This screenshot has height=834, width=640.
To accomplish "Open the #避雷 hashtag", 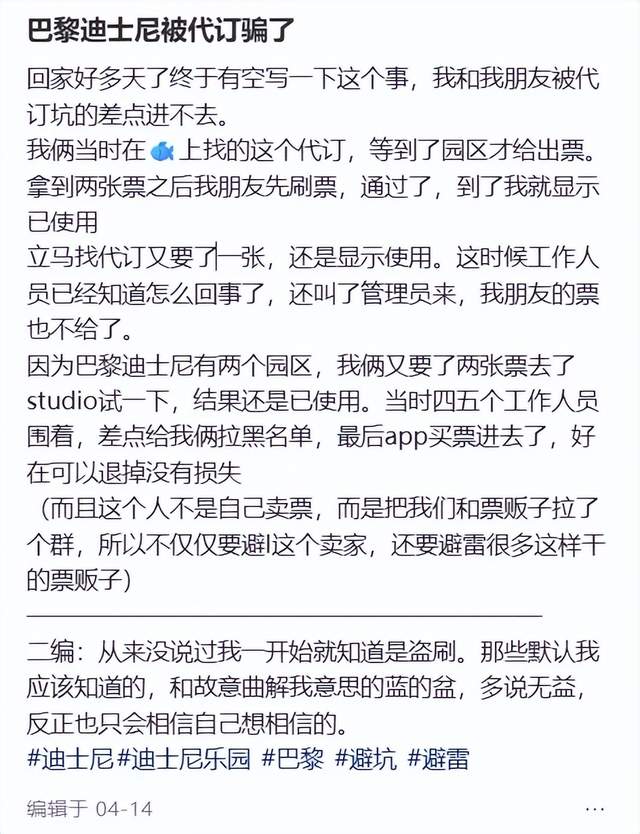I will (438, 759).
